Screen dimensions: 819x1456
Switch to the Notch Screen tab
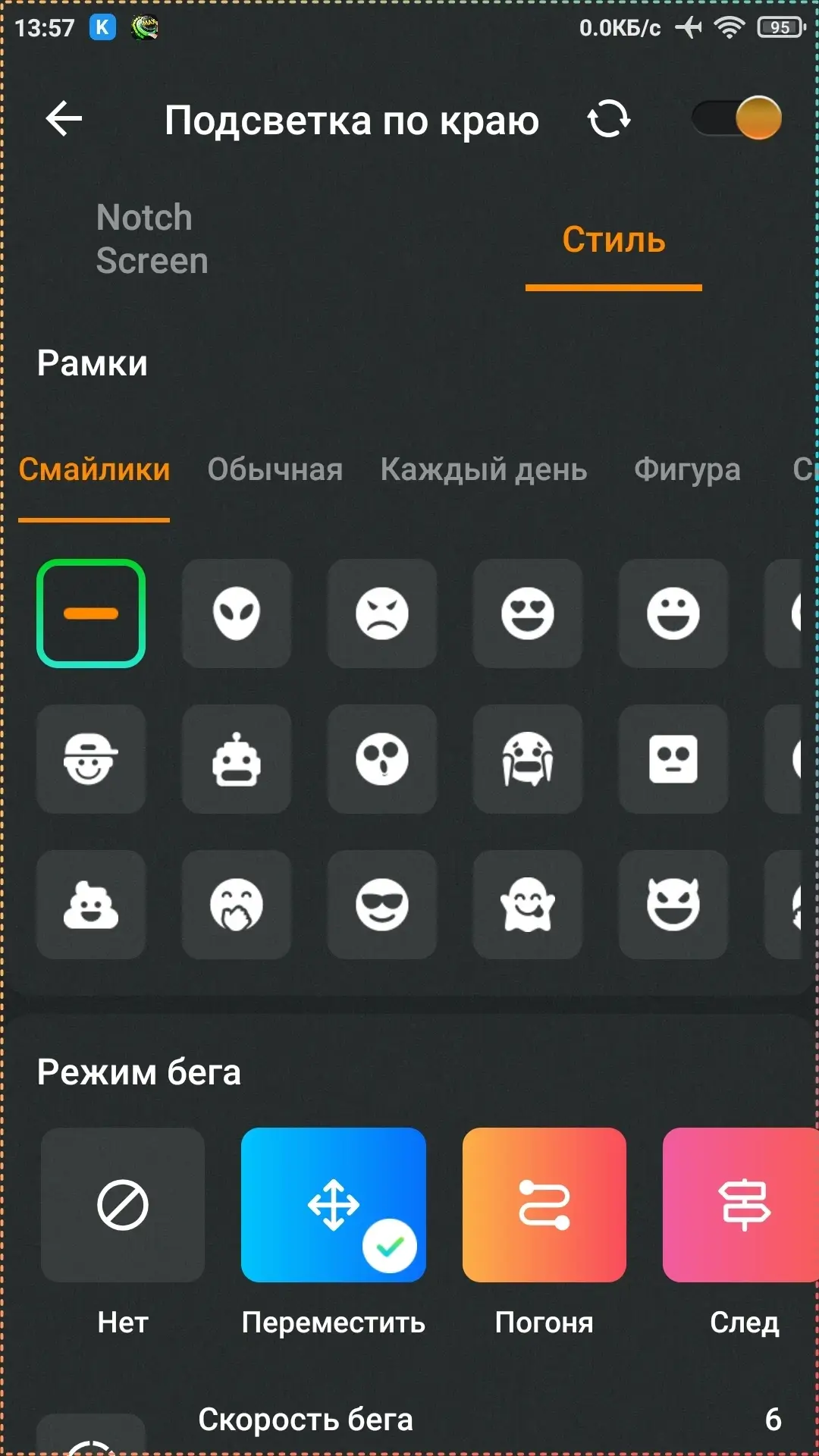click(152, 239)
